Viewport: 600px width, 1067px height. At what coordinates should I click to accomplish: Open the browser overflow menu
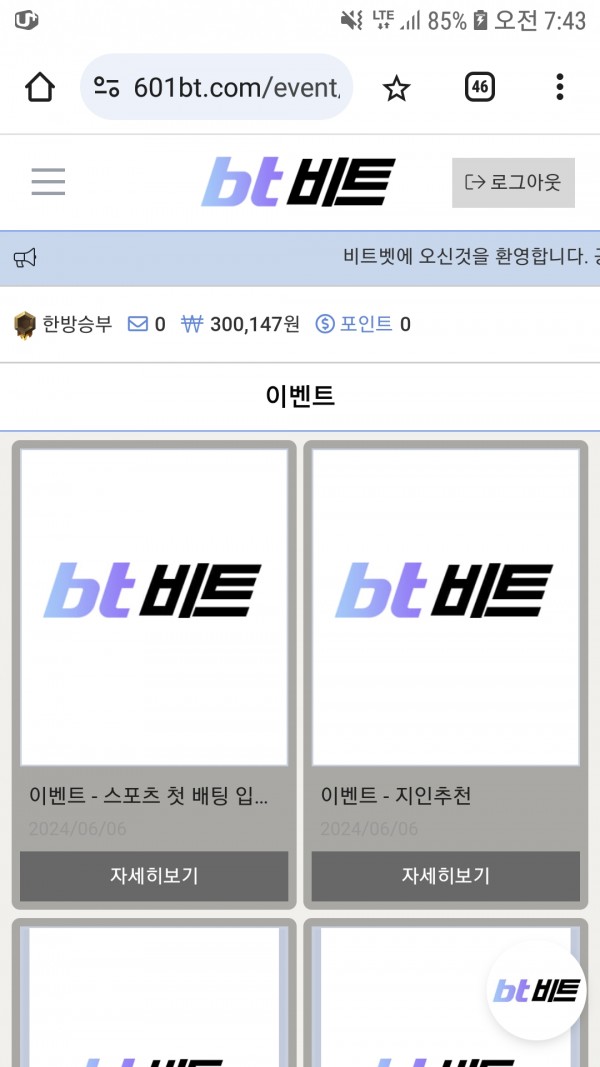point(559,88)
